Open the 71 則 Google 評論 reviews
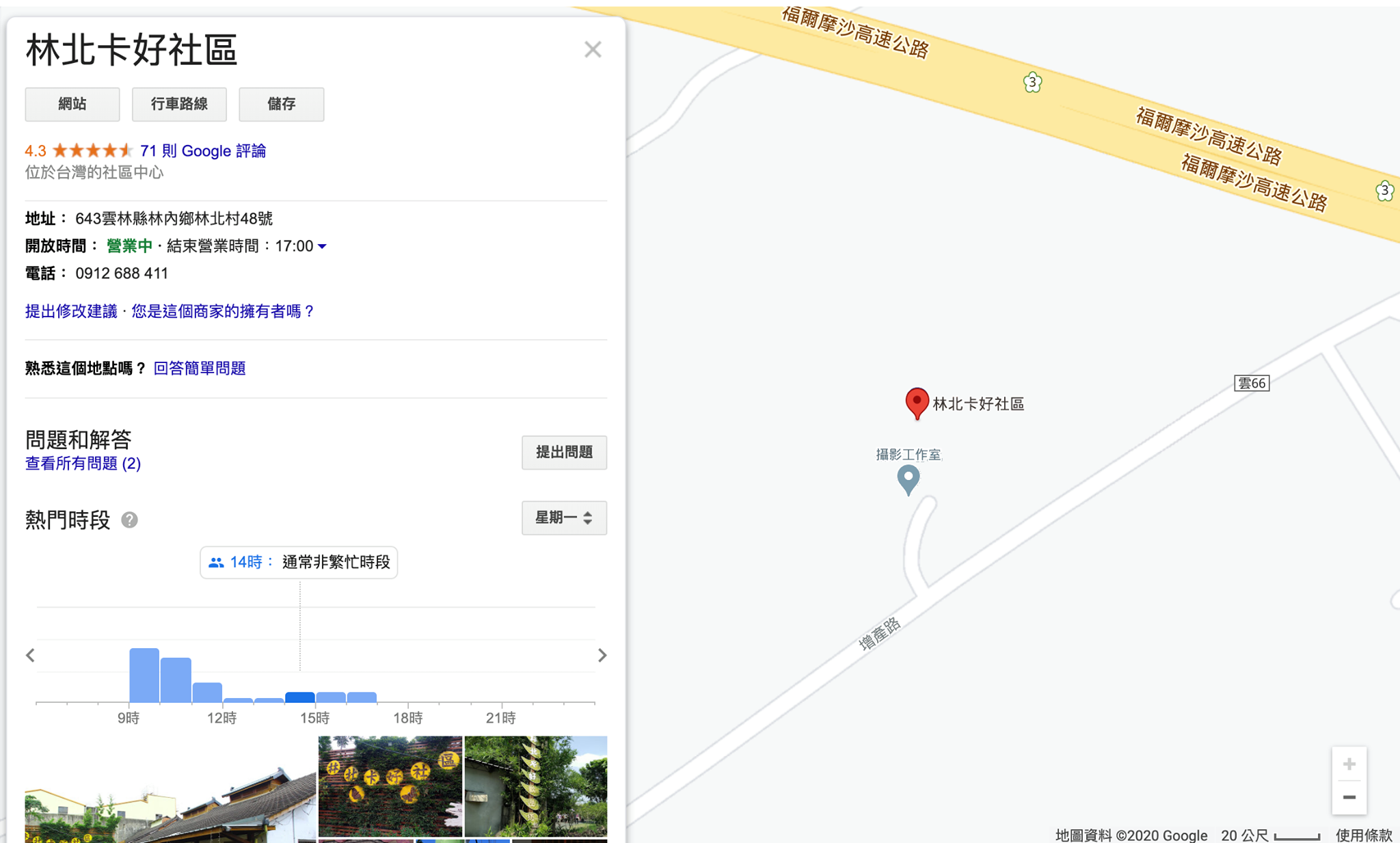 tap(203, 151)
